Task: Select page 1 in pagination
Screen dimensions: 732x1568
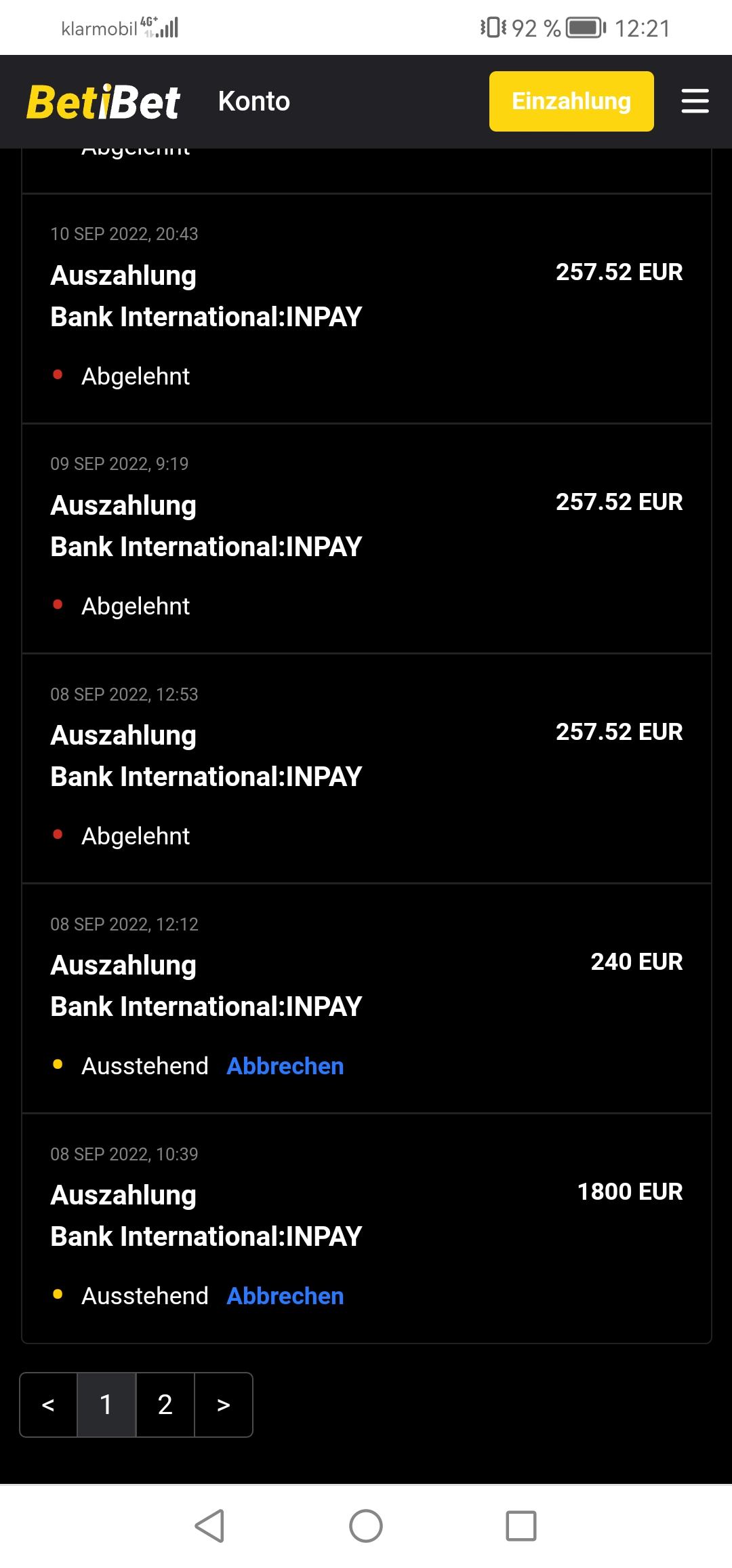Action: (106, 1405)
